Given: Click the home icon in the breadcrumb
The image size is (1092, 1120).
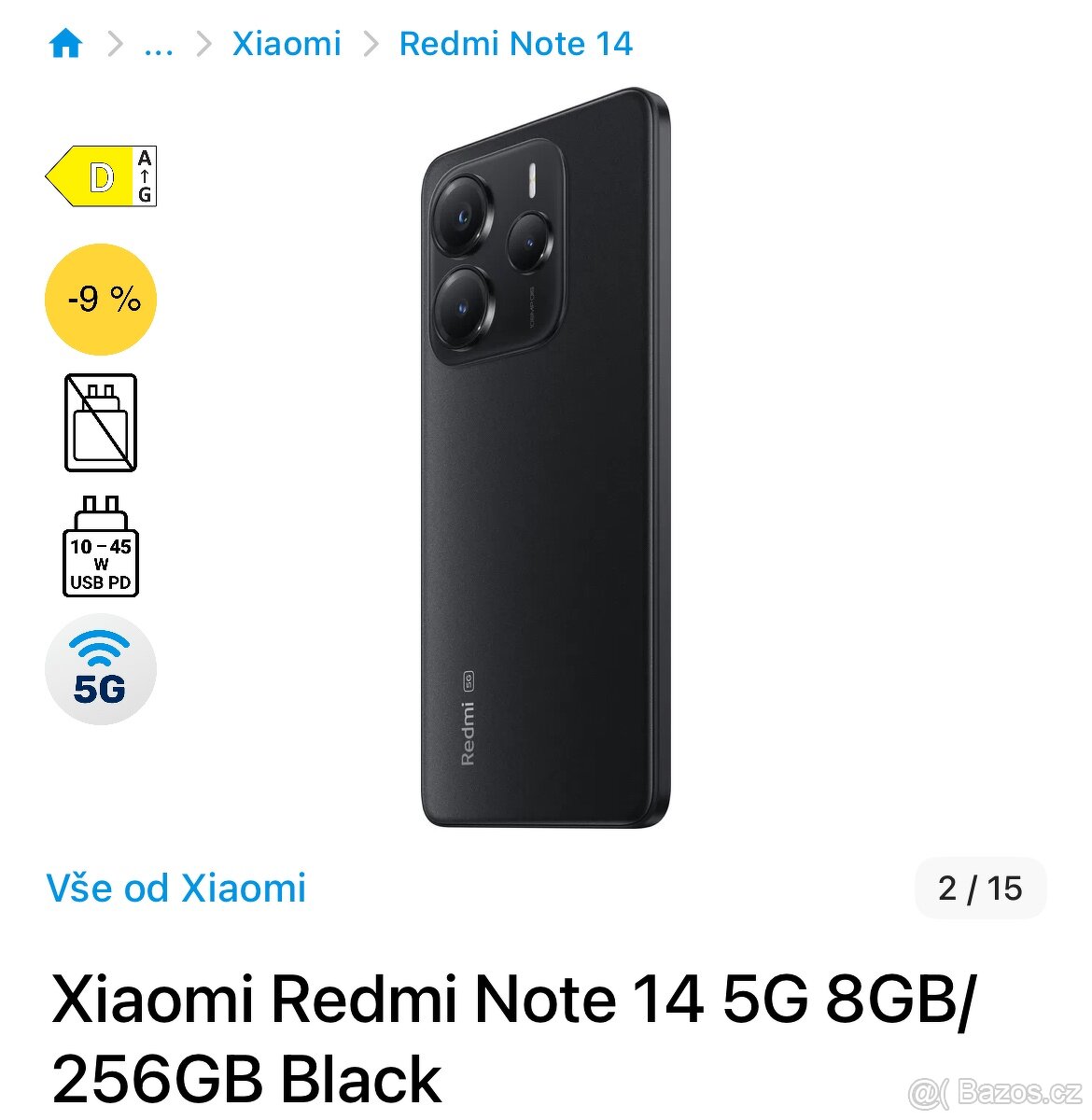Looking at the screenshot, I should pos(66,42).
